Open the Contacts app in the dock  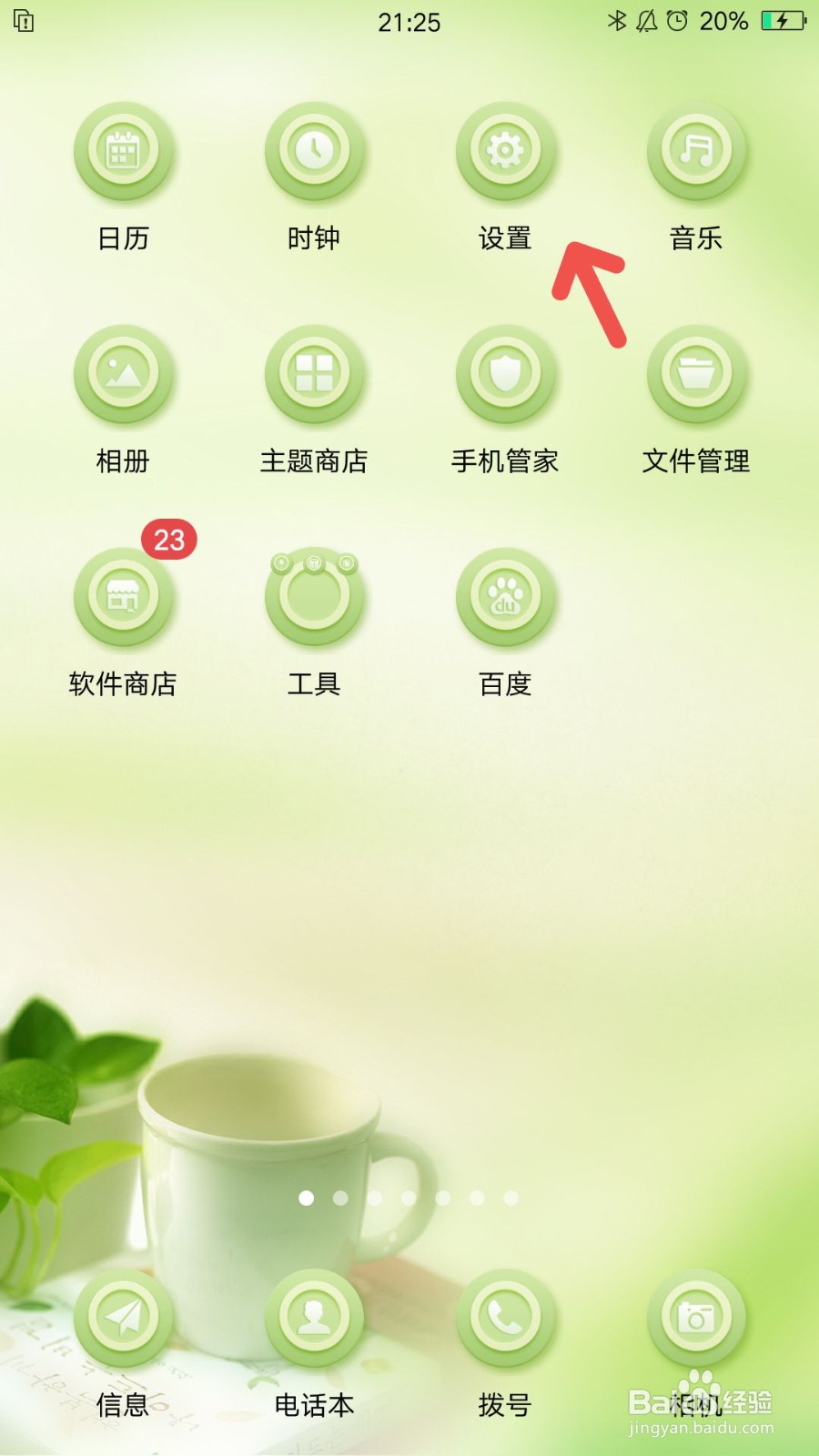pos(314,1317)
